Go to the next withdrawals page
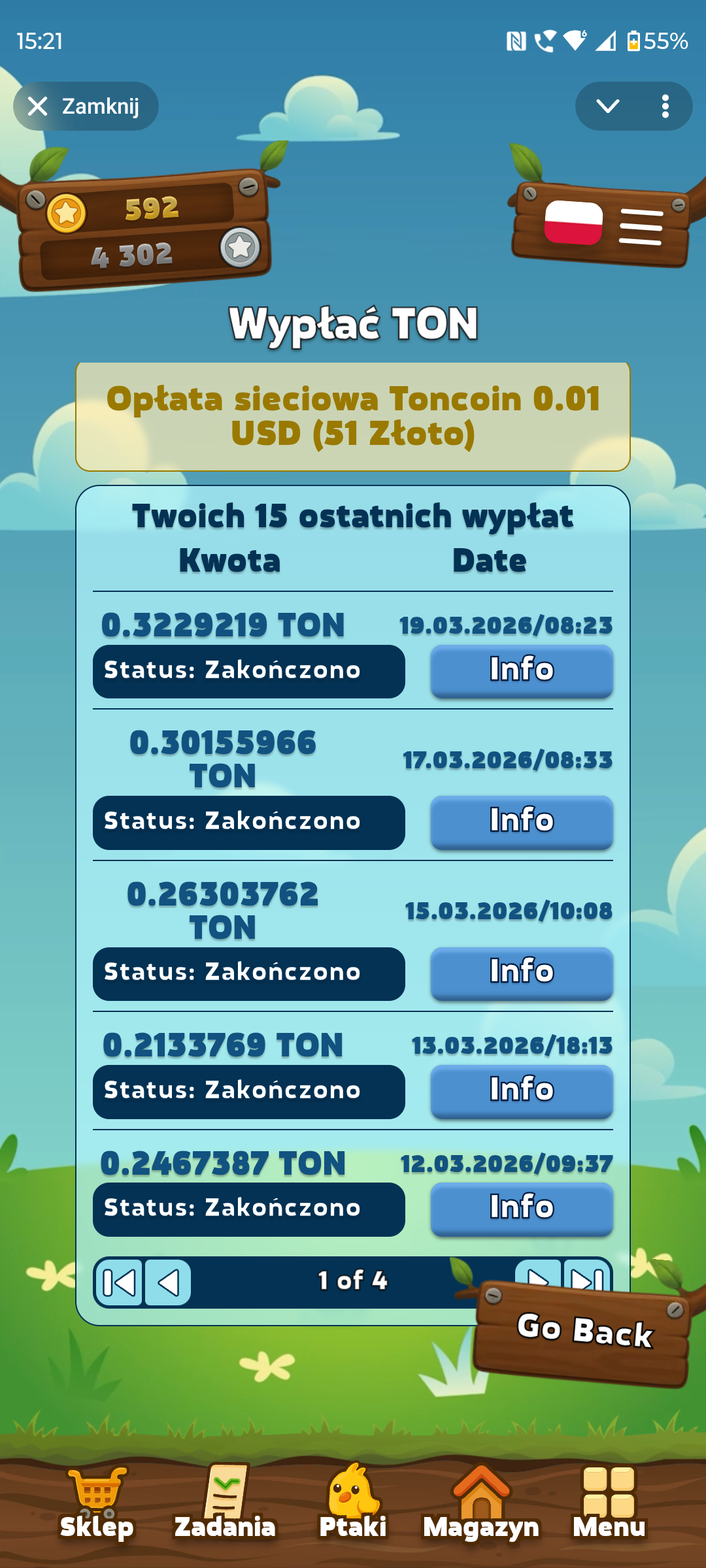The image size is (706, 1568). [x=537, y=1274]
